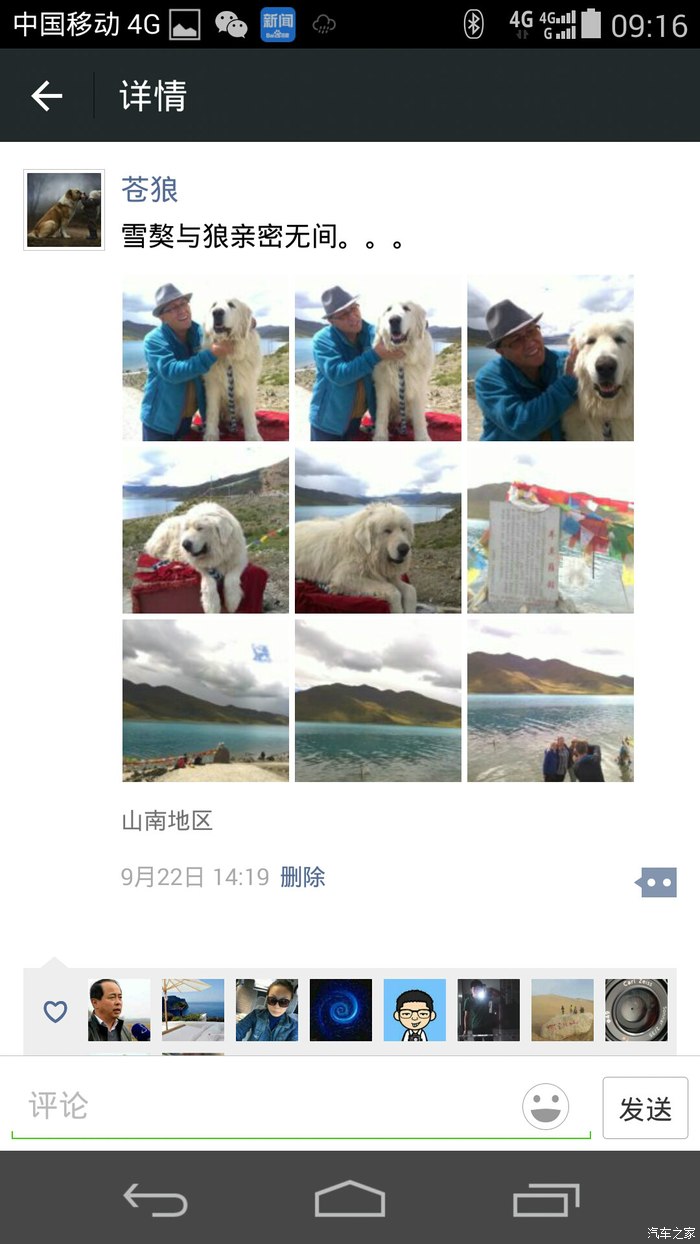Open the emoji smiley picker
Screen dimensions: 700x1244
(545, 1107)
